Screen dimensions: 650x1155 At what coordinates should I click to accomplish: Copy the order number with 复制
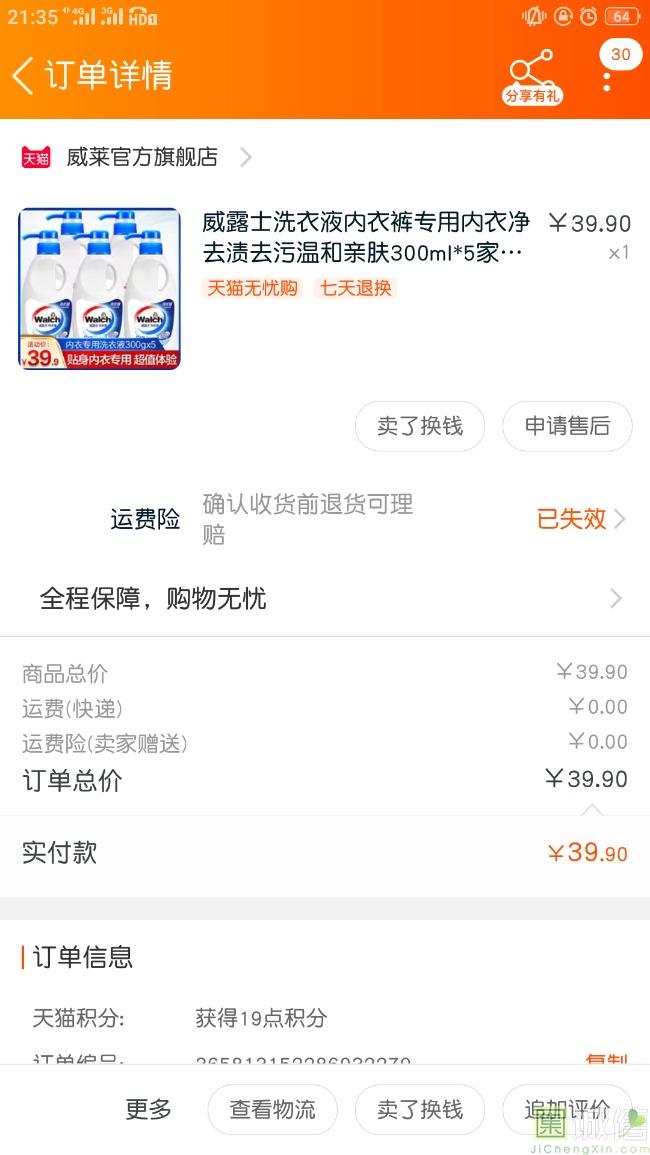click(607, 1059)
